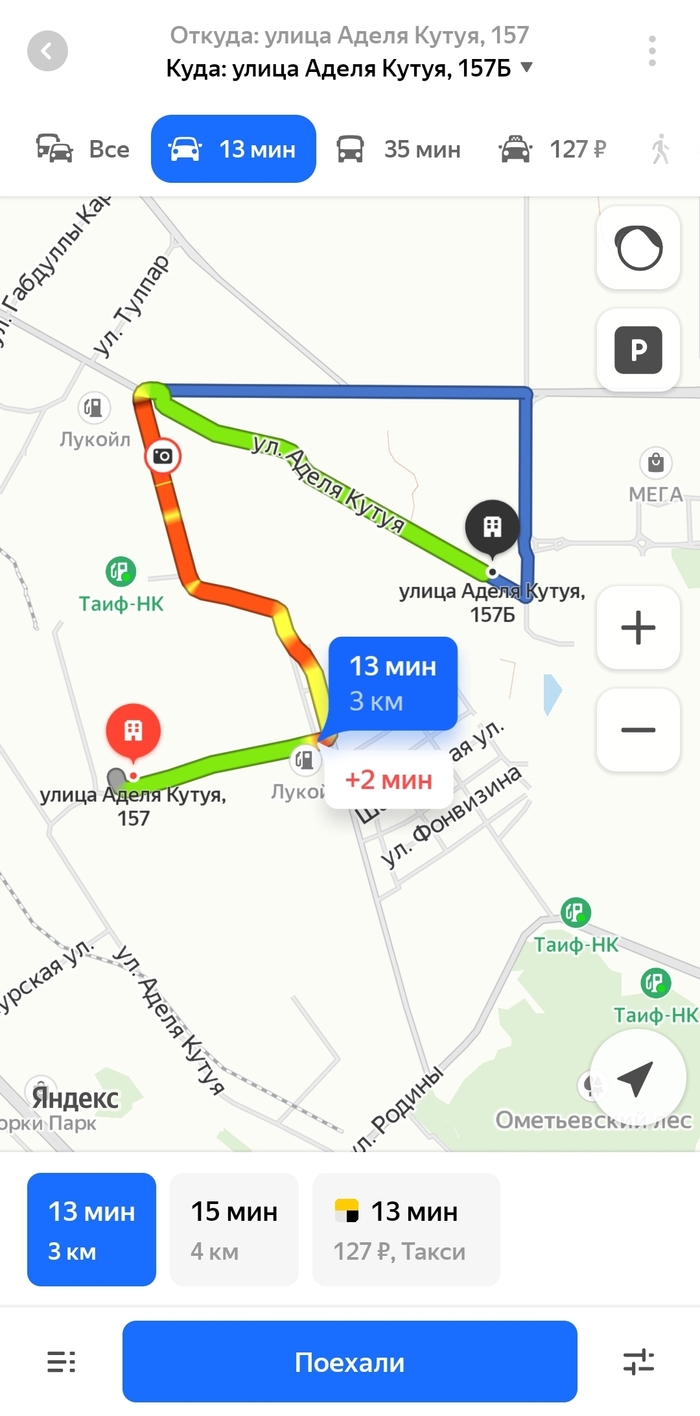The image size is (700, 1416).
Task: Go back from the route screen
Action: click(x=47, y=50)
